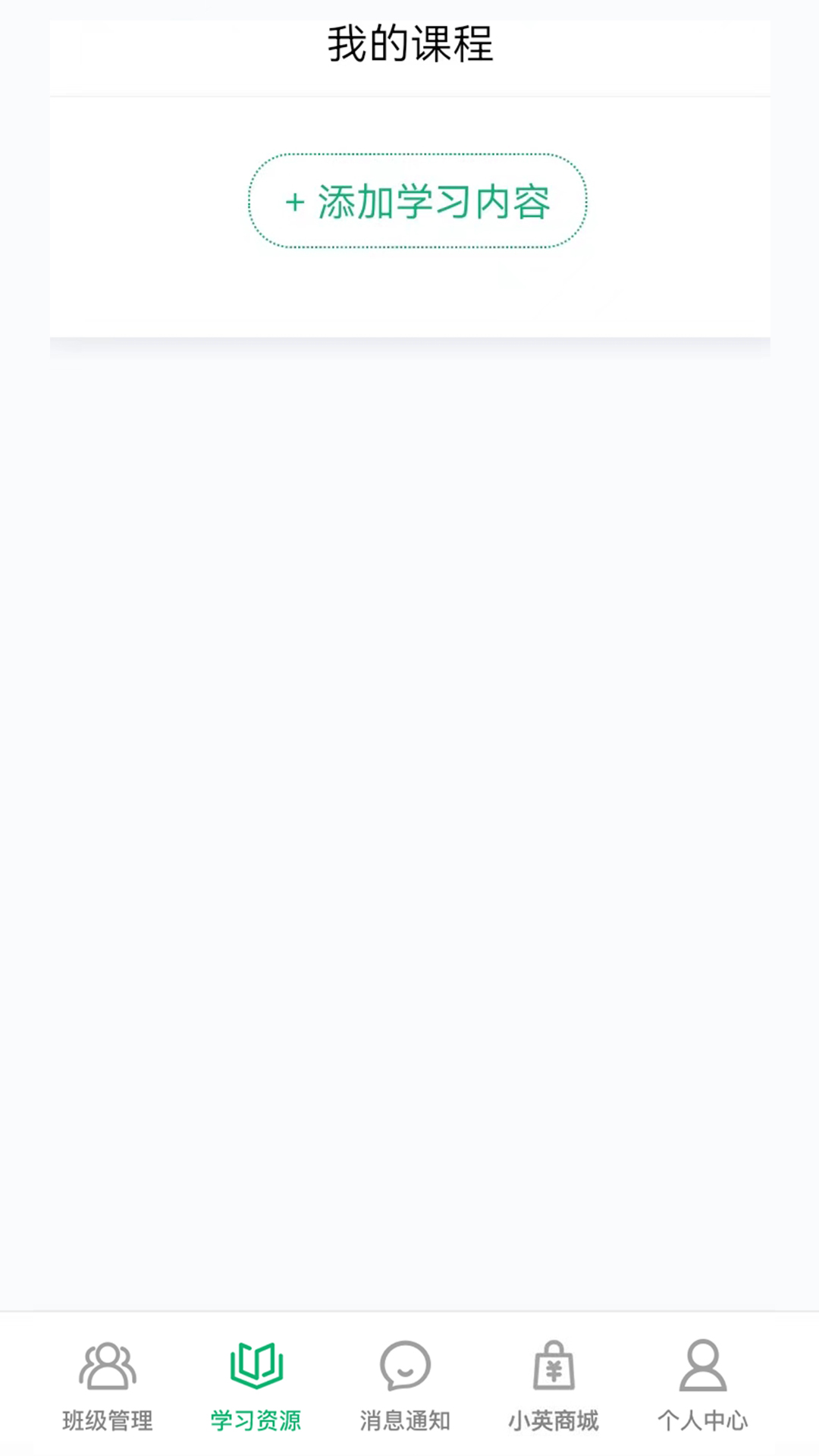Tap the 添加学习内容 button
This screenshot has width=819, height=1456.
coord(417,202)
